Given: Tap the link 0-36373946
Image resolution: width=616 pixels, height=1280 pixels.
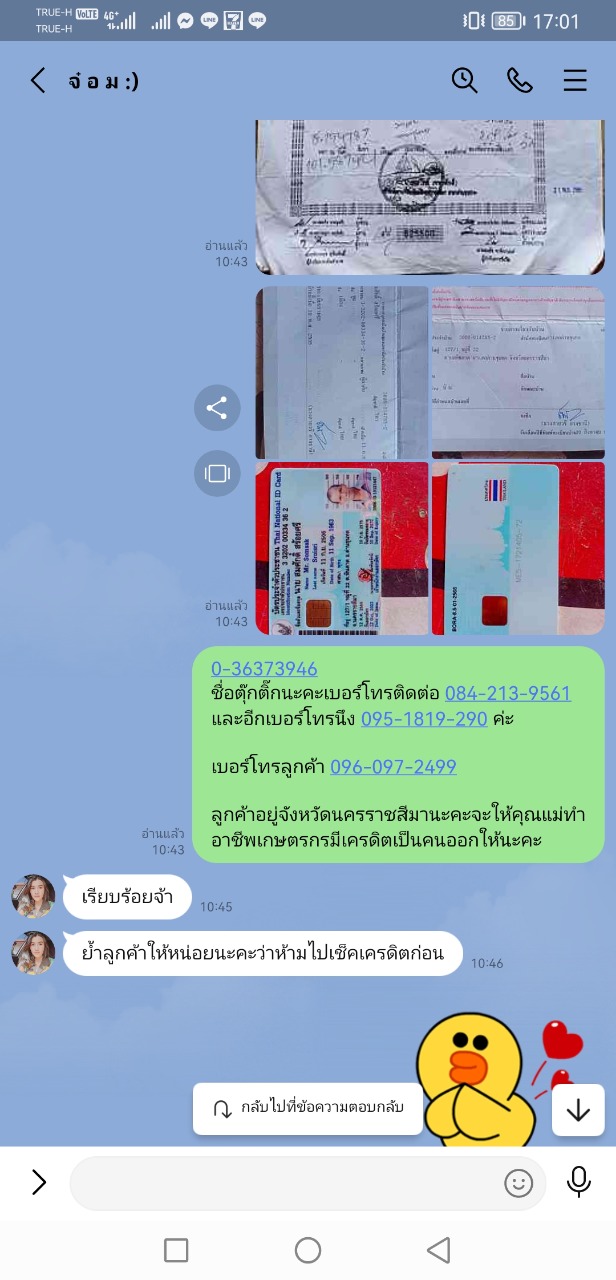Looking at the screenshot, I should point(264,669).
